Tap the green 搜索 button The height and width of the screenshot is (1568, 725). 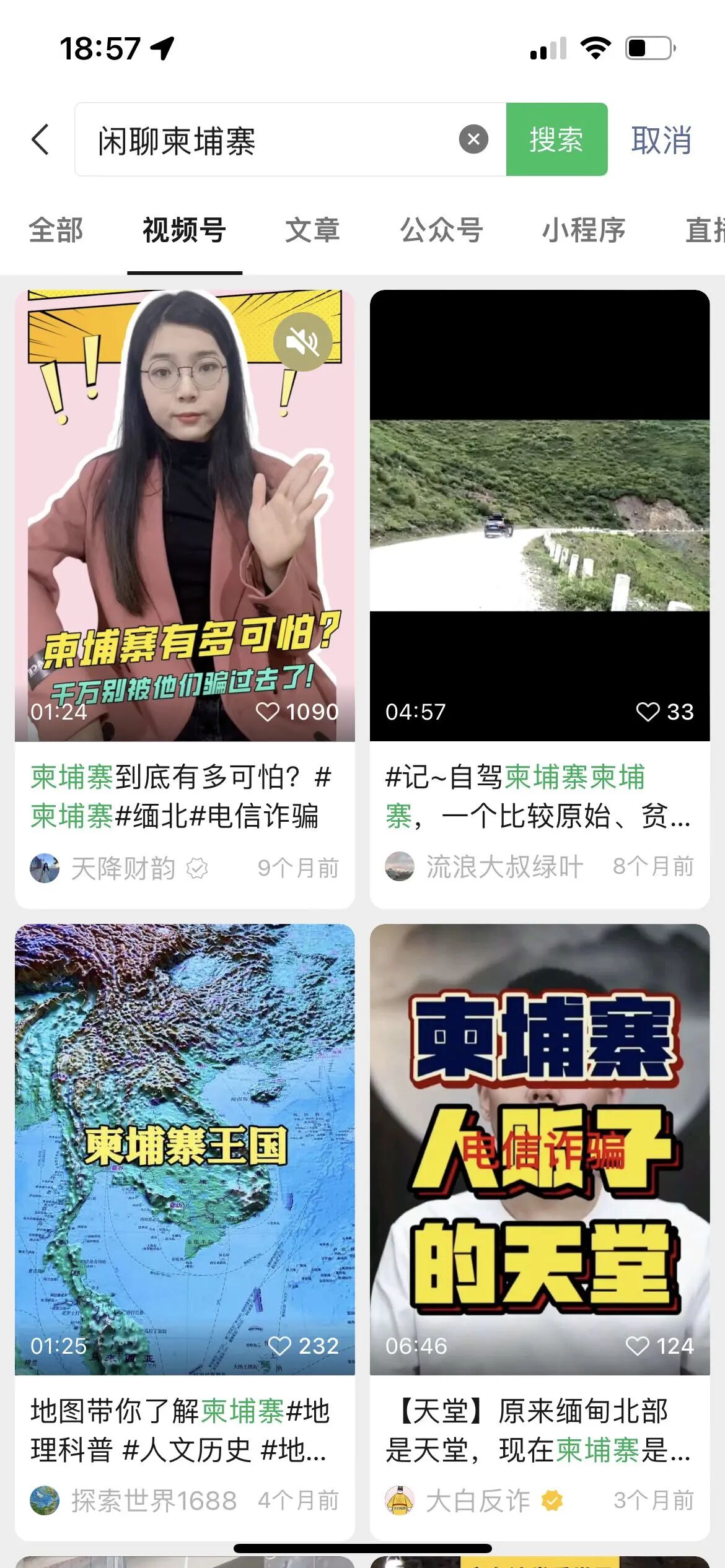pyautogui.click(x=556, y=140)
